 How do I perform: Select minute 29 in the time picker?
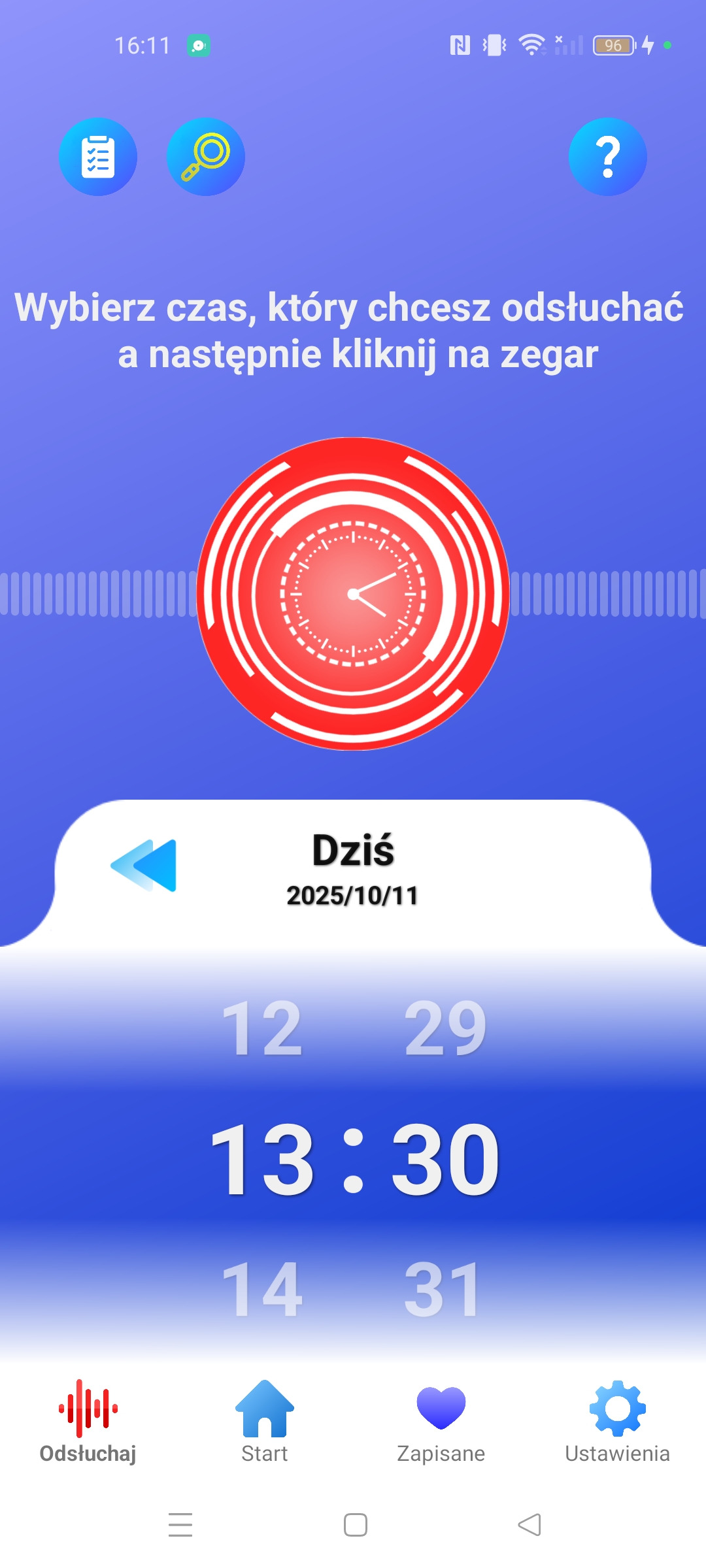point(445,1029)
